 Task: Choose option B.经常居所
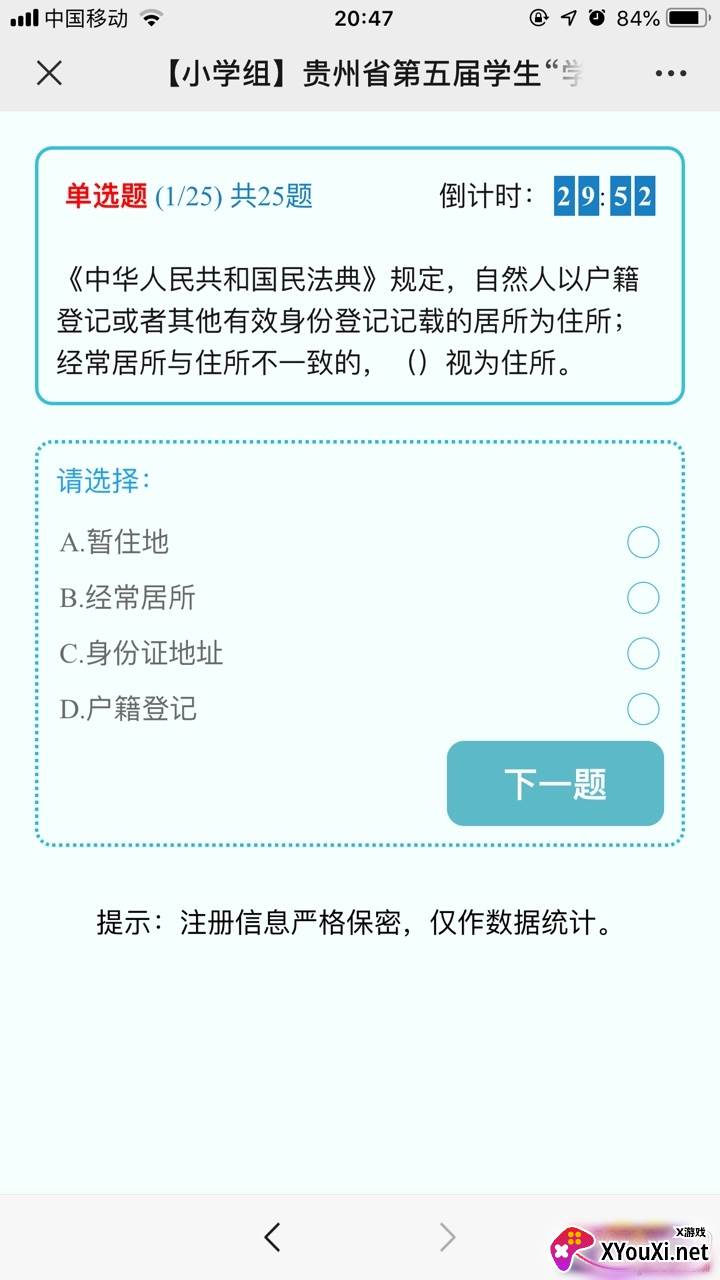tap(642, 598)
